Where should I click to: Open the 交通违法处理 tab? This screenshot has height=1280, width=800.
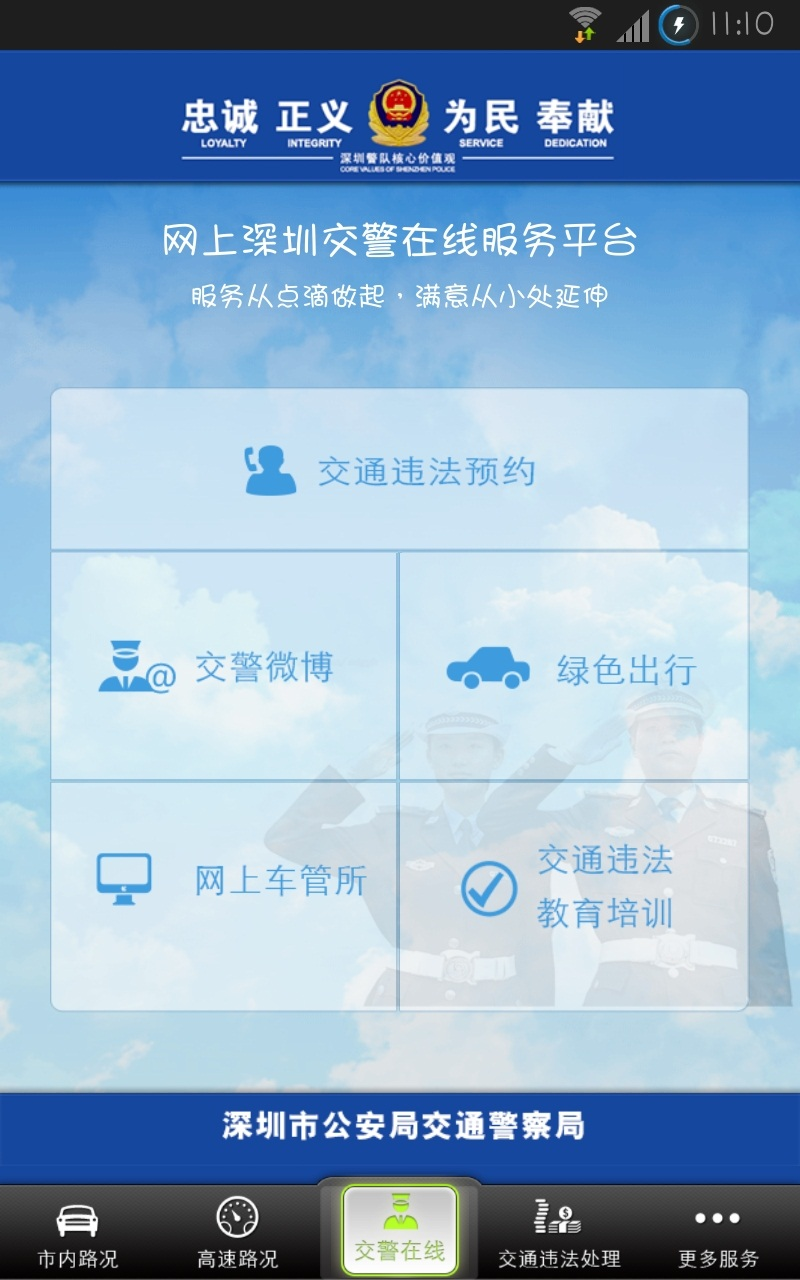tap(560, 1234)
